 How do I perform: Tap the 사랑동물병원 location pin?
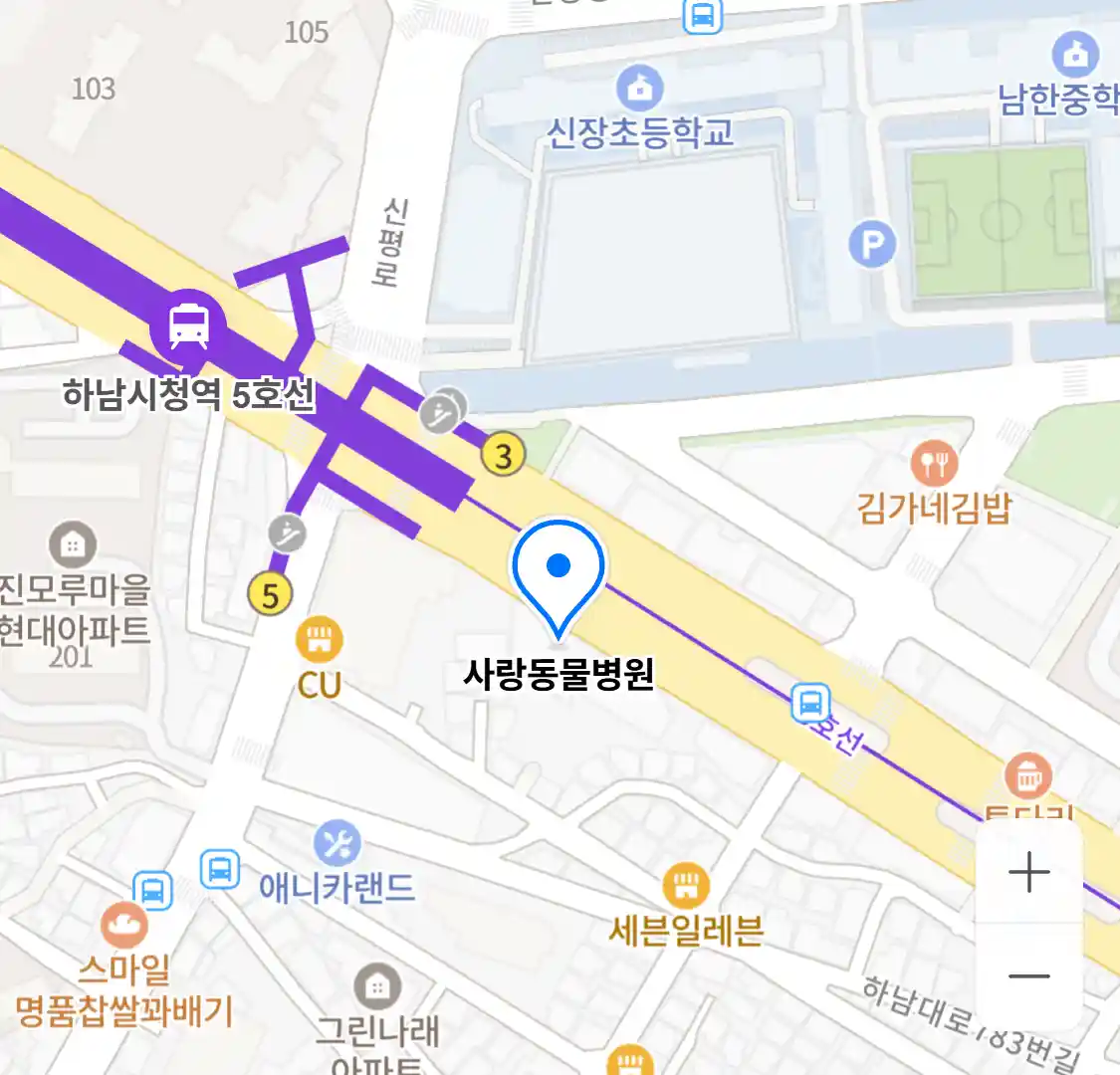coord(559,574)
